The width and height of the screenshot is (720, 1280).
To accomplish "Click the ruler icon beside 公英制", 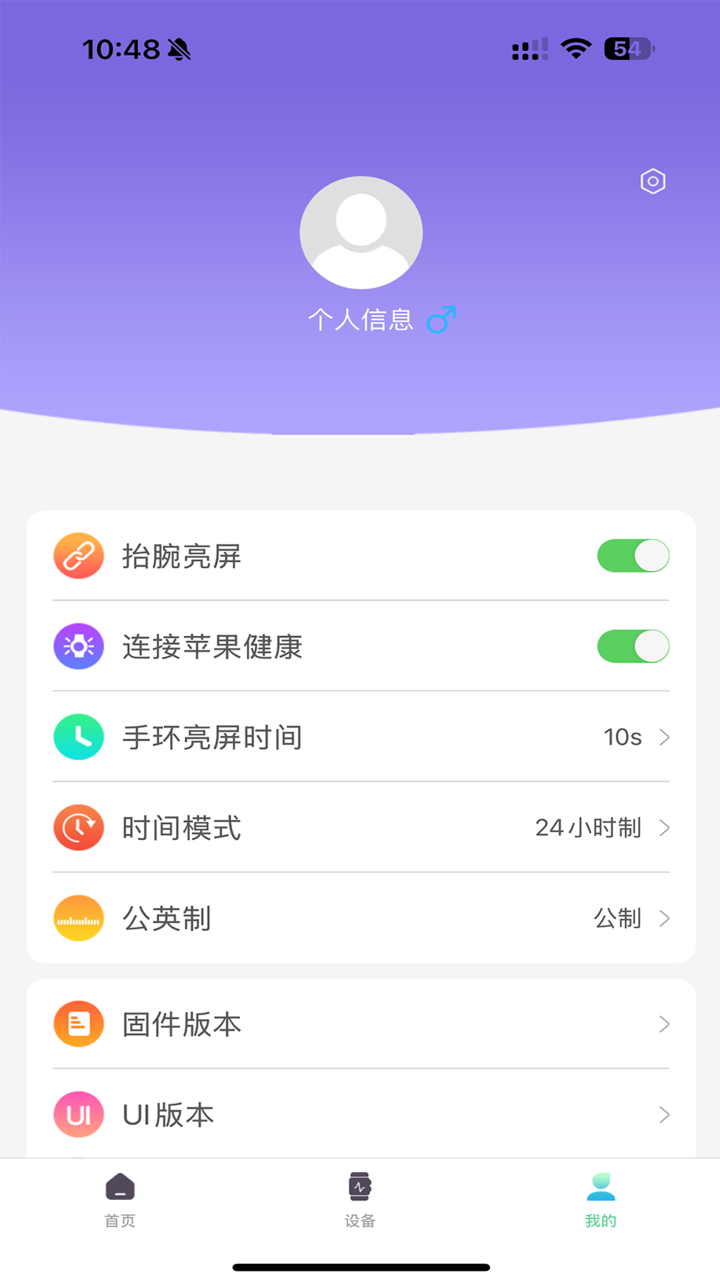I will (x=78, y=918).
